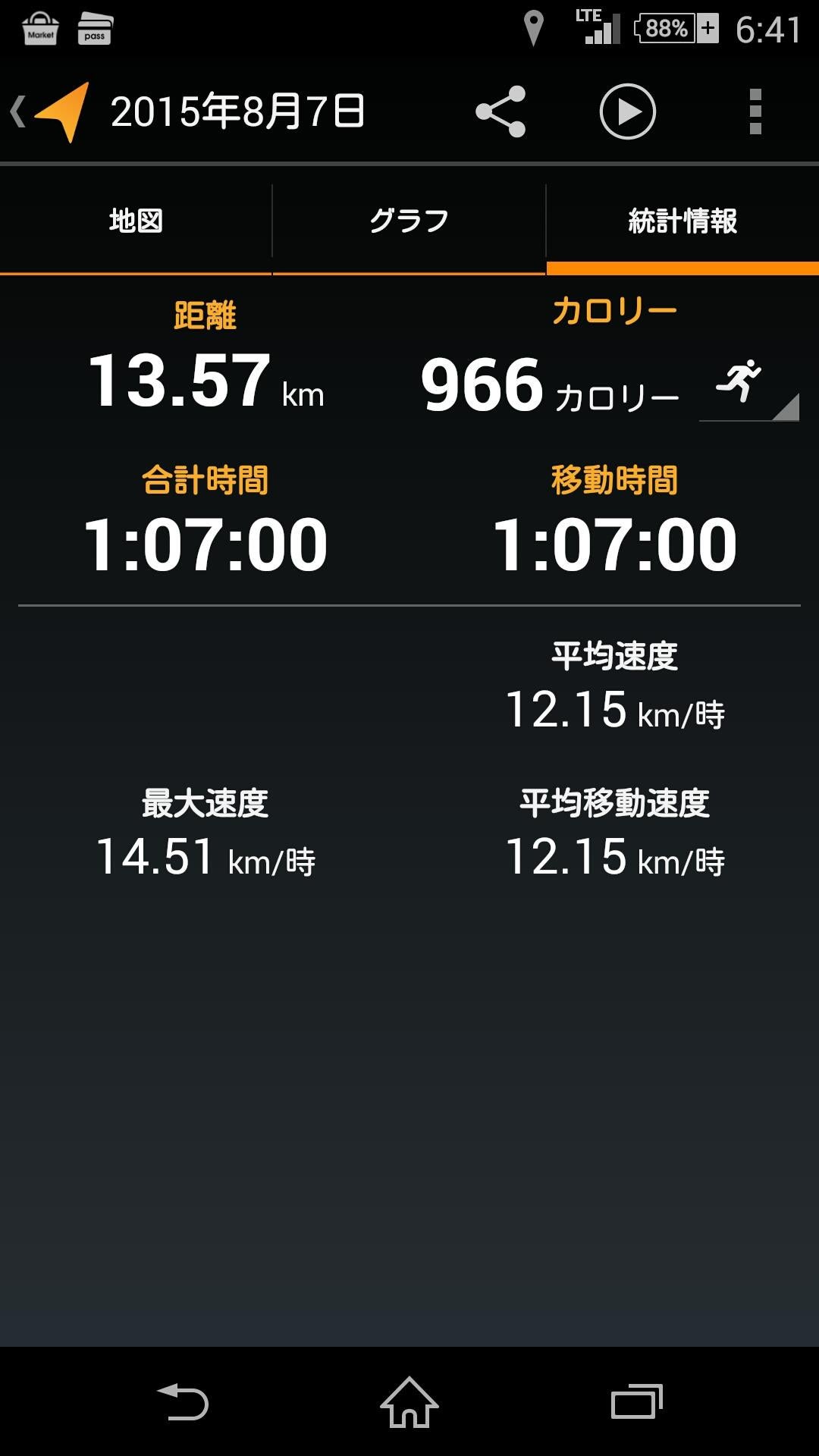Image resolution: width=819 pixels, height=1456 pixels.
Task: Open the running activity type dropdown
Action: (x=748, y=388)
